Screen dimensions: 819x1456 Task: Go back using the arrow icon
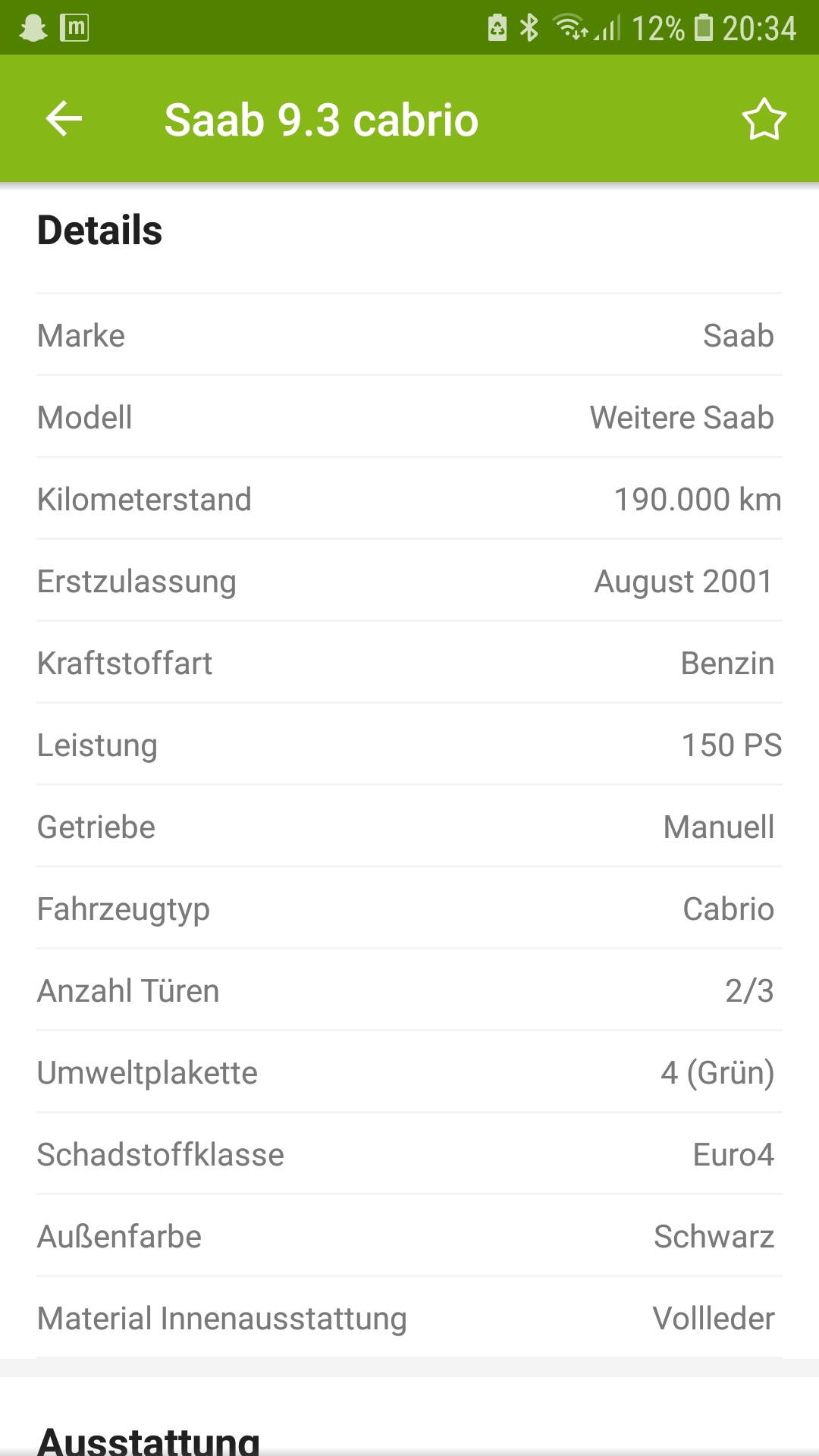tap(64, 119)
